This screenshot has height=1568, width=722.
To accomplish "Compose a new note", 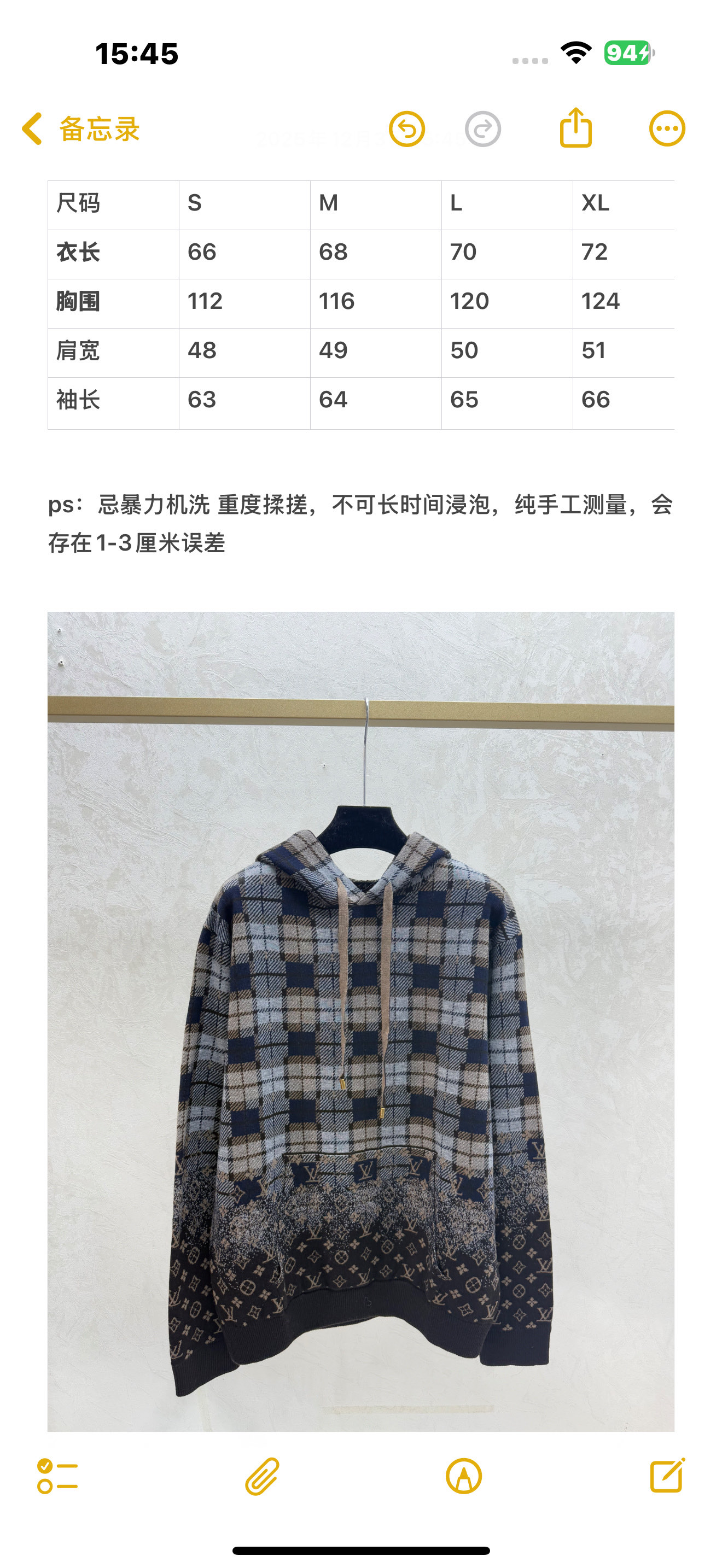I will pos(667,1476).
